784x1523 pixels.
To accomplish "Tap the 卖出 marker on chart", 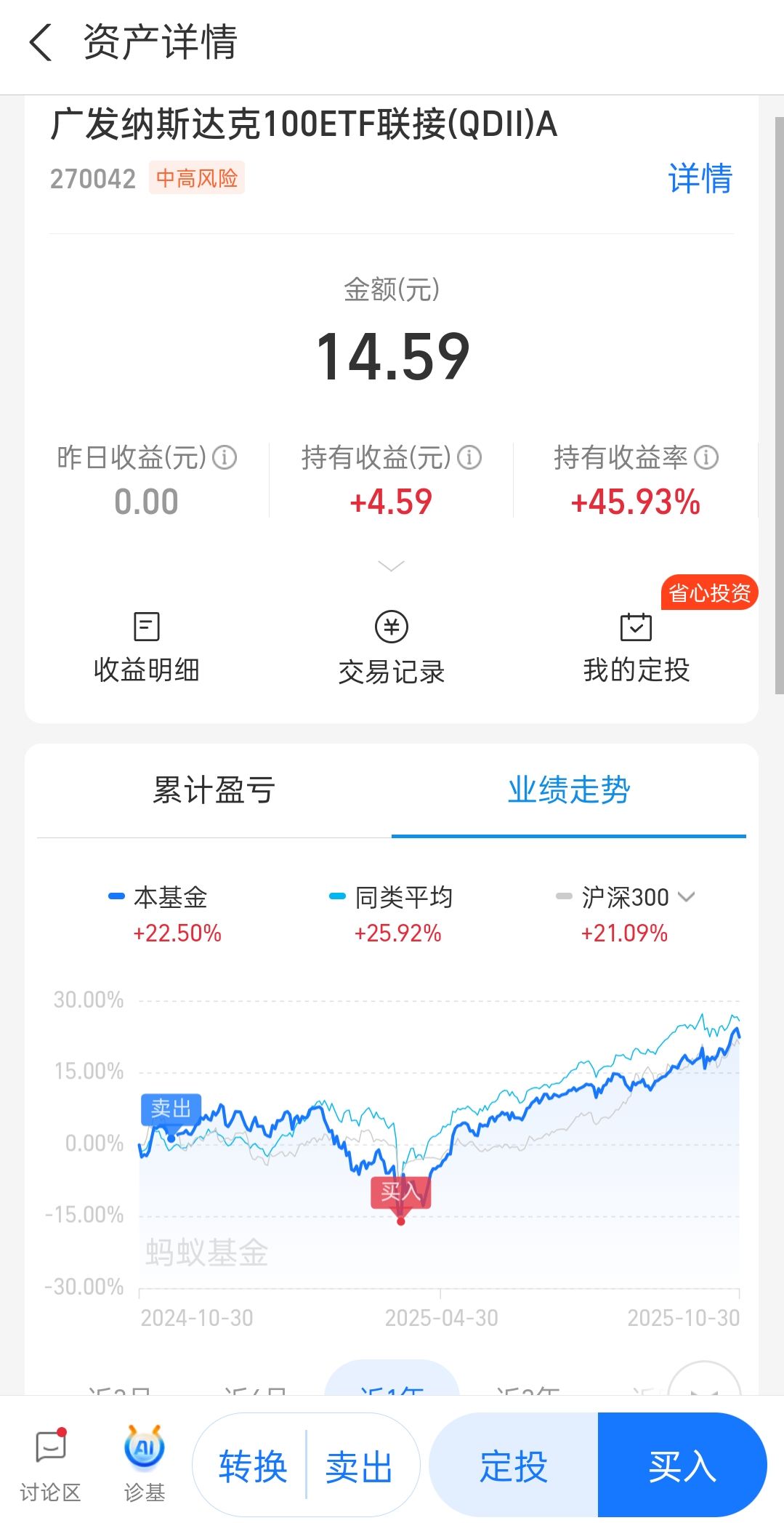I will click(x=171, y=1109).
